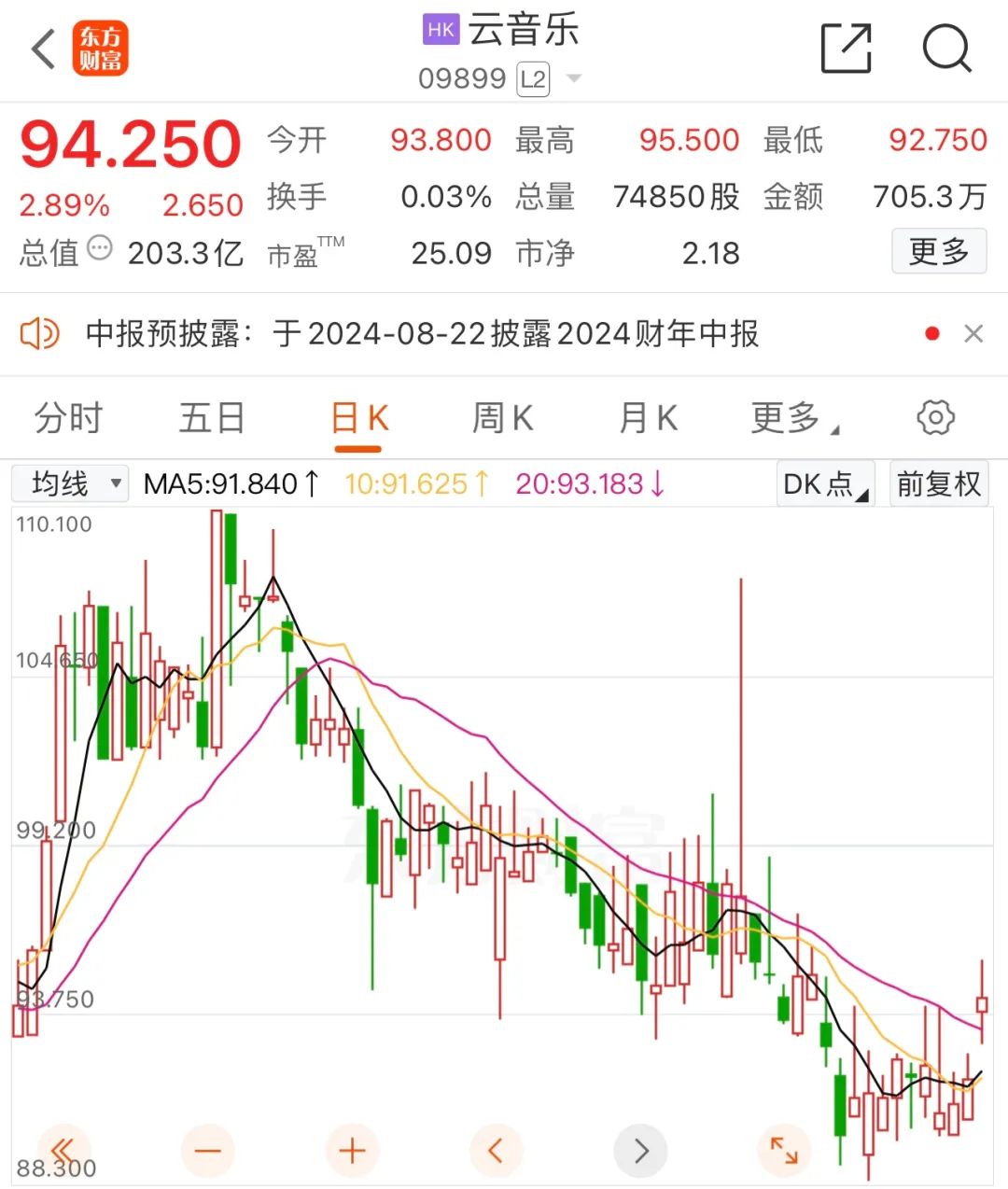Open chart settings gear
Image resolution: width=1008 pixels, height=1189 pixels.
(935, 418)
